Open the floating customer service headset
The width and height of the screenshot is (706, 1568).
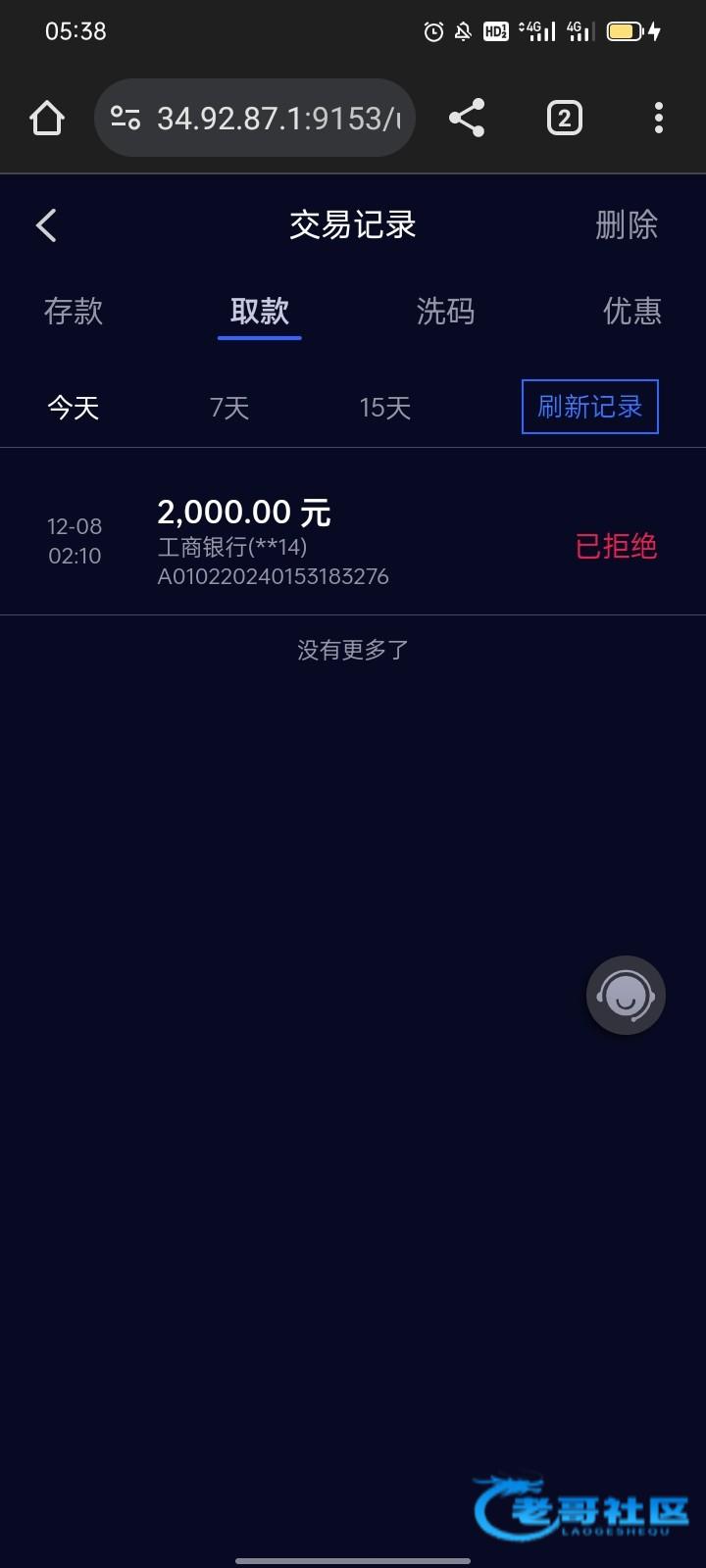point(626,996)
